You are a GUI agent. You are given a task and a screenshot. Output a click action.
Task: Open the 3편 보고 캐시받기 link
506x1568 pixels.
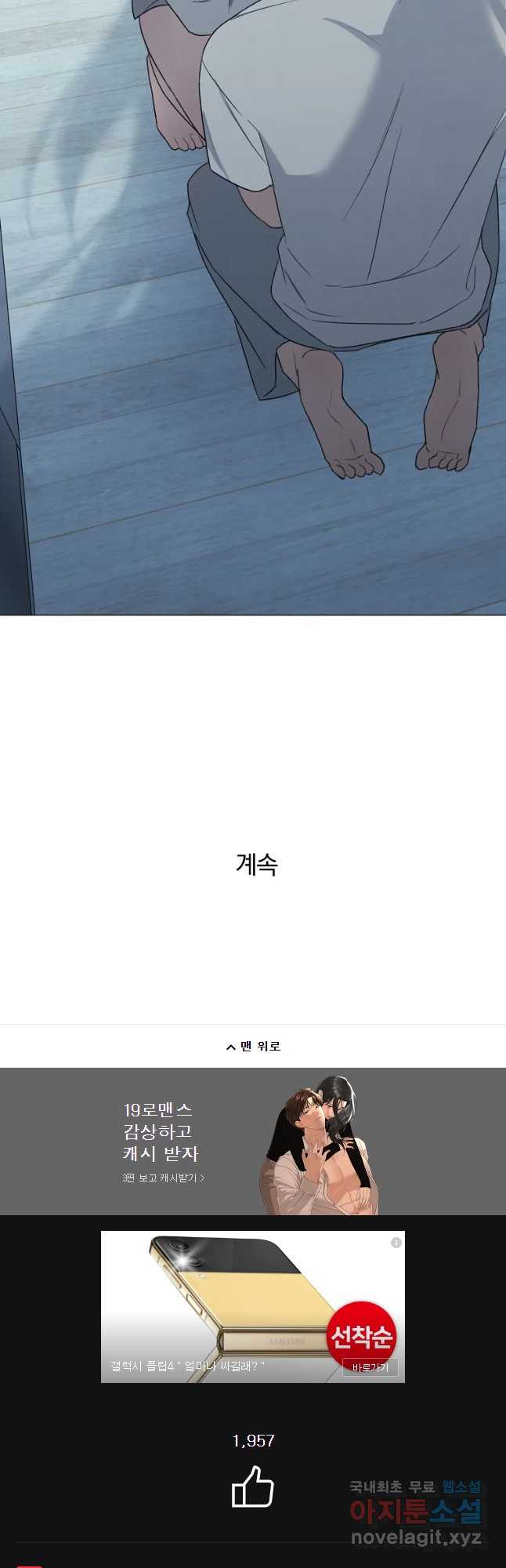pos(163,1178)
